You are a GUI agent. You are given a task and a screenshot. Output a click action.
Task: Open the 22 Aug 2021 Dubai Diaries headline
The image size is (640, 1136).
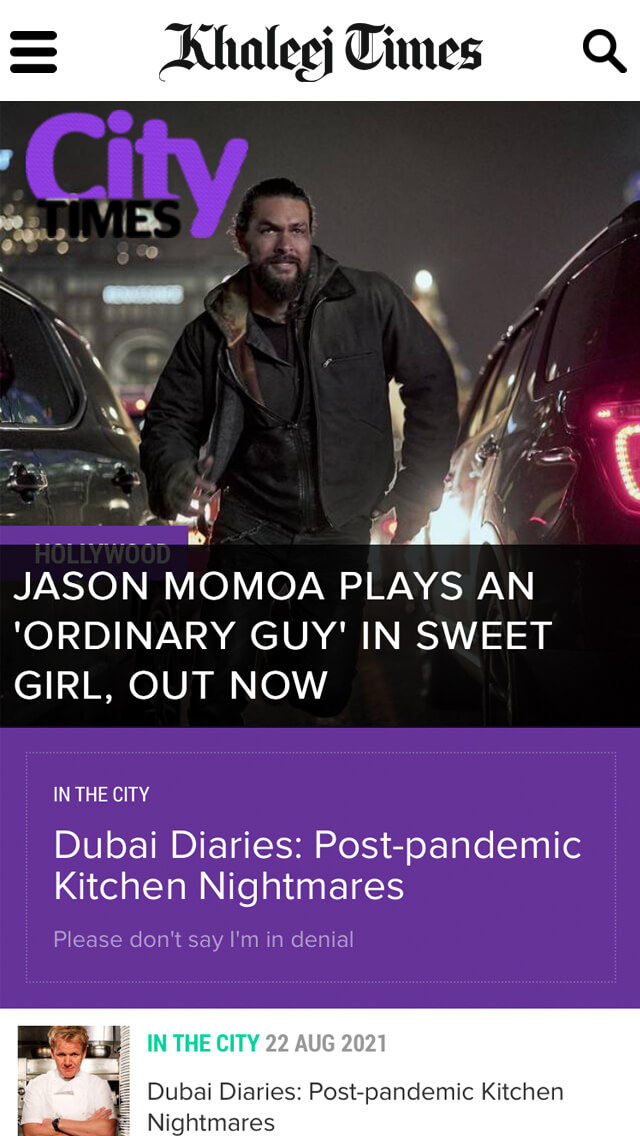355,1106
